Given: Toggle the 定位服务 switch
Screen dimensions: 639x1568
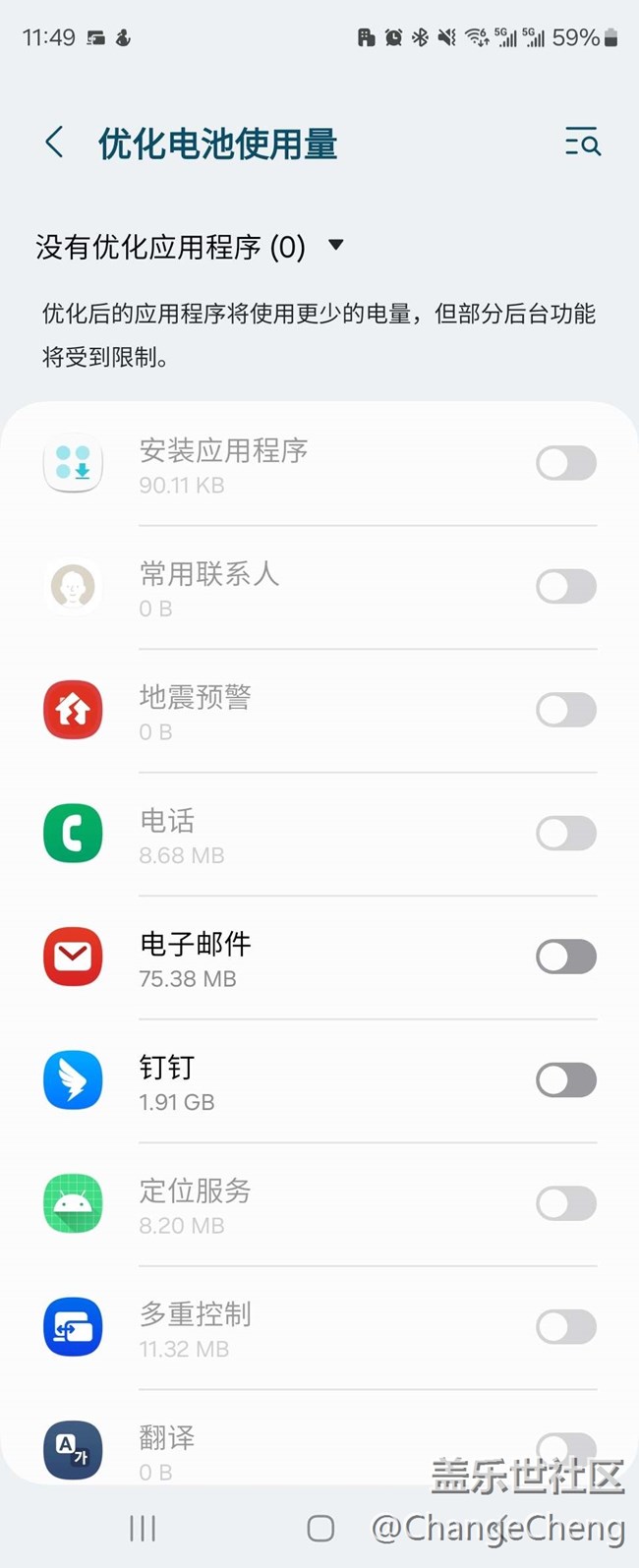Looking at the screenshot, I should [565, 1203].
